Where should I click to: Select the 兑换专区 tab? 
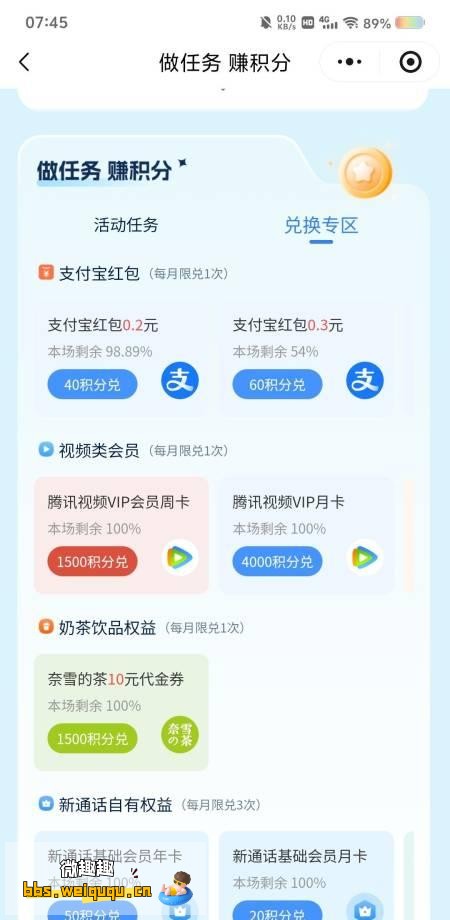(321, 225)
